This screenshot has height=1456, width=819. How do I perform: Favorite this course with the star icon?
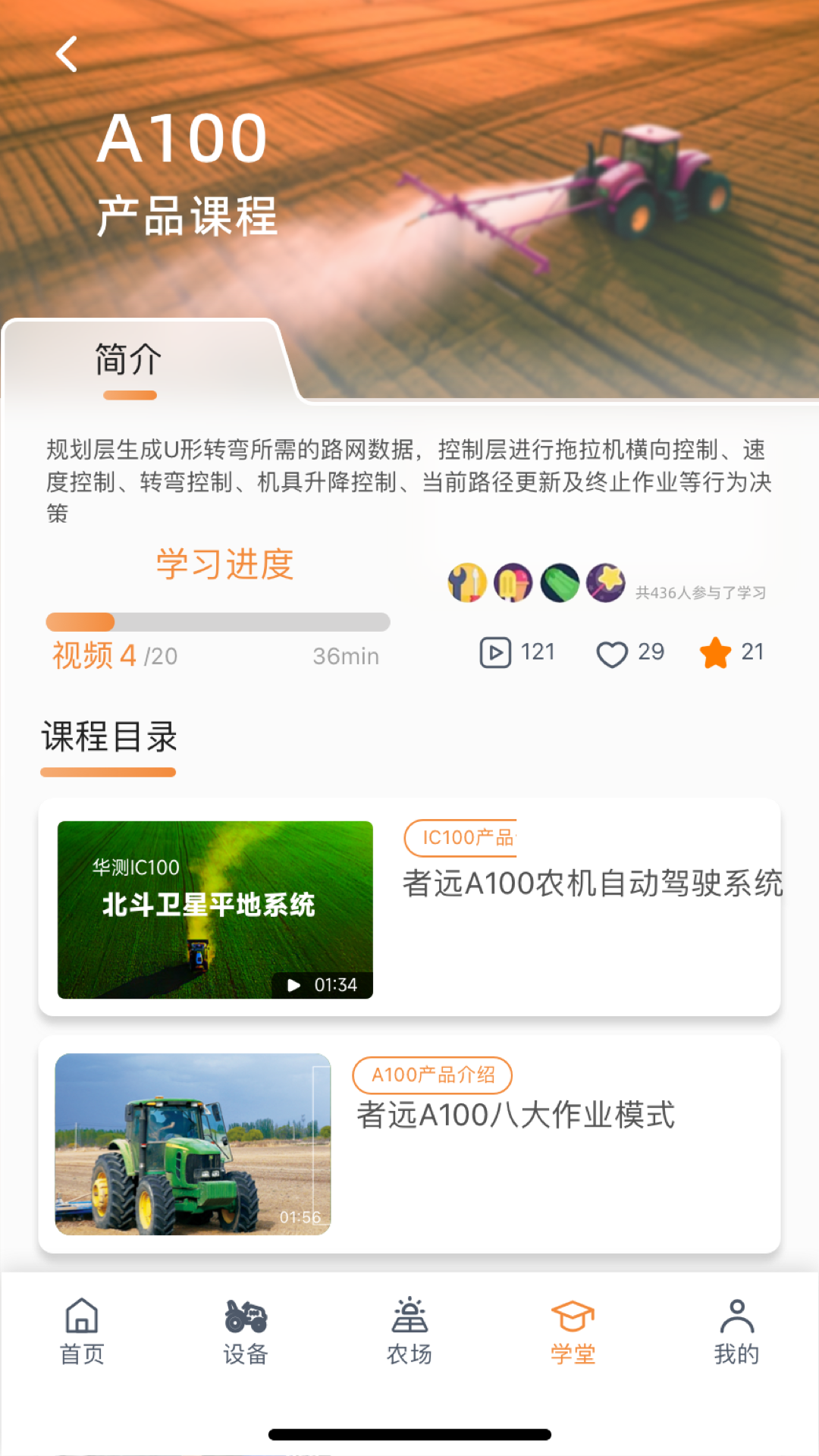click(x=715, y=653)
